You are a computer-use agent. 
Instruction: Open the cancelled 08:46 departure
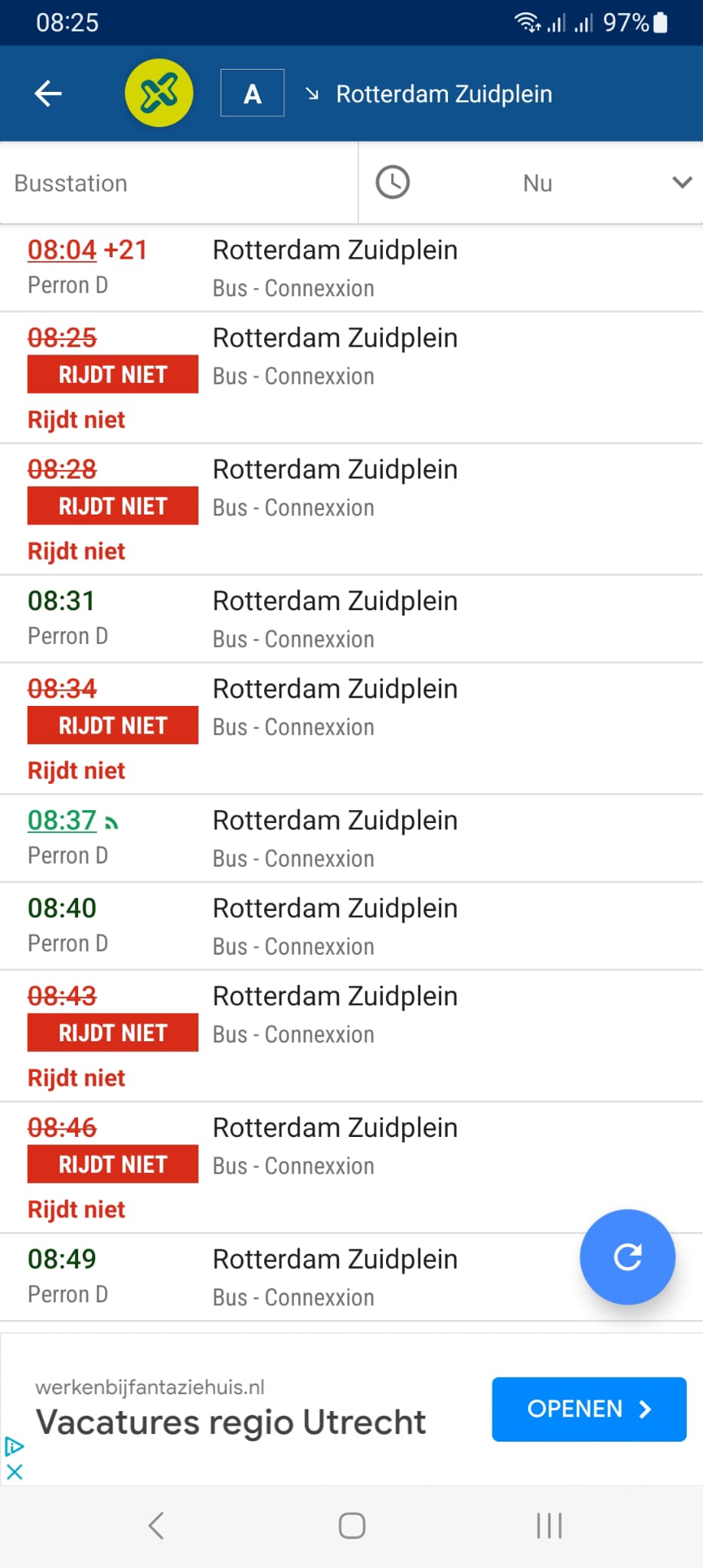[x=351, y=1168]
